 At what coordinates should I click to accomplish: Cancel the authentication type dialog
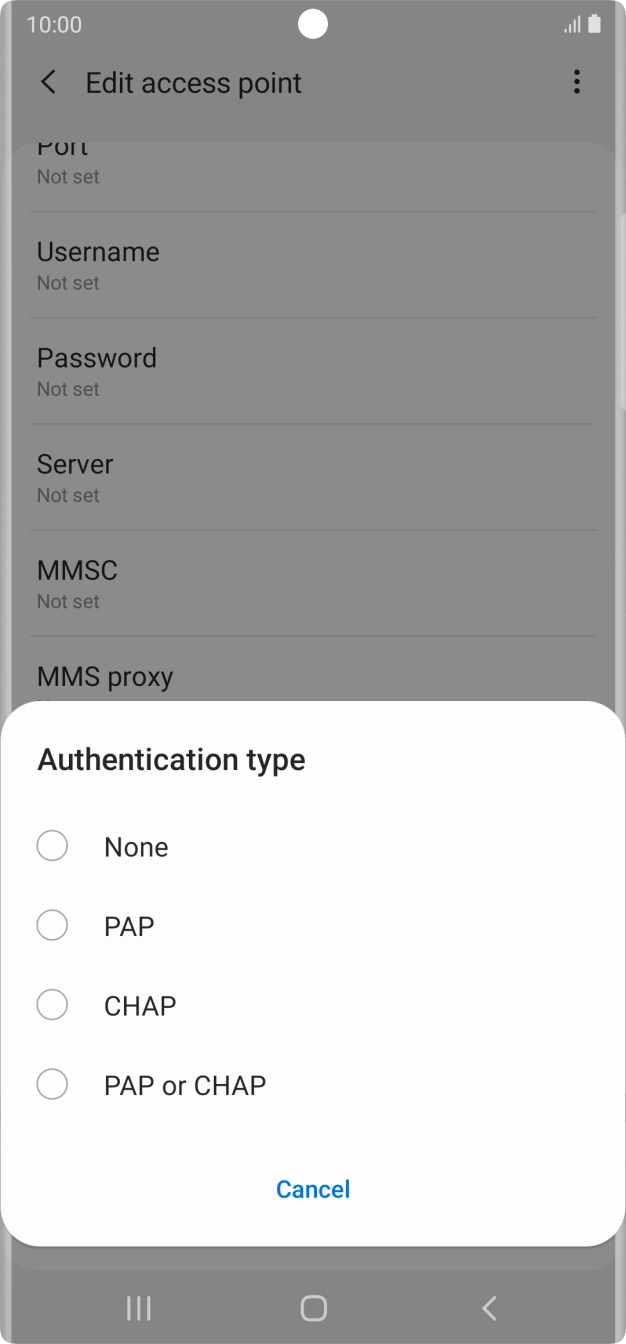pyautogui.click(x=313, y=1189)
